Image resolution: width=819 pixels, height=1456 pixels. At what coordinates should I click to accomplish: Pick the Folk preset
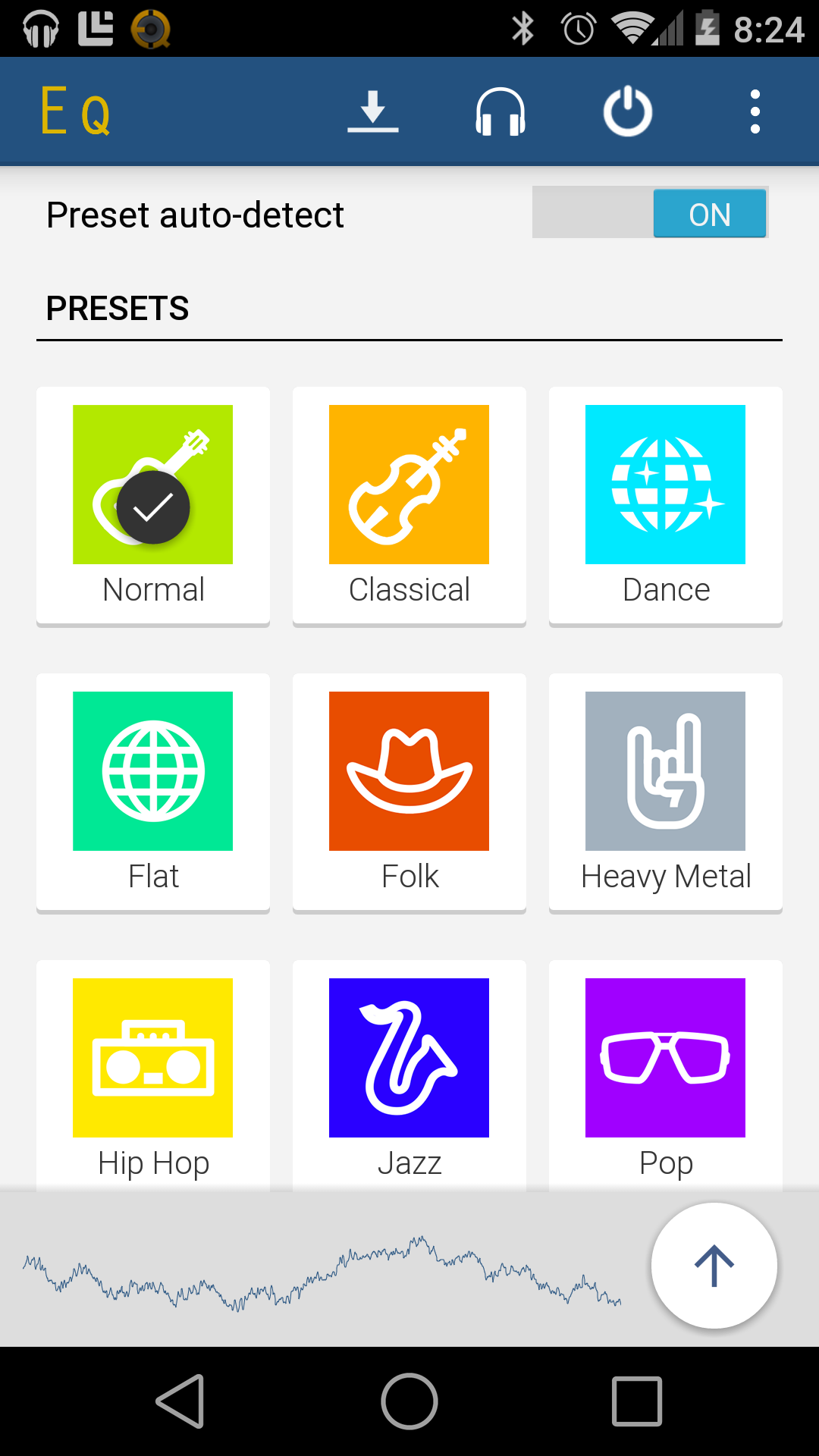(409, 792)
